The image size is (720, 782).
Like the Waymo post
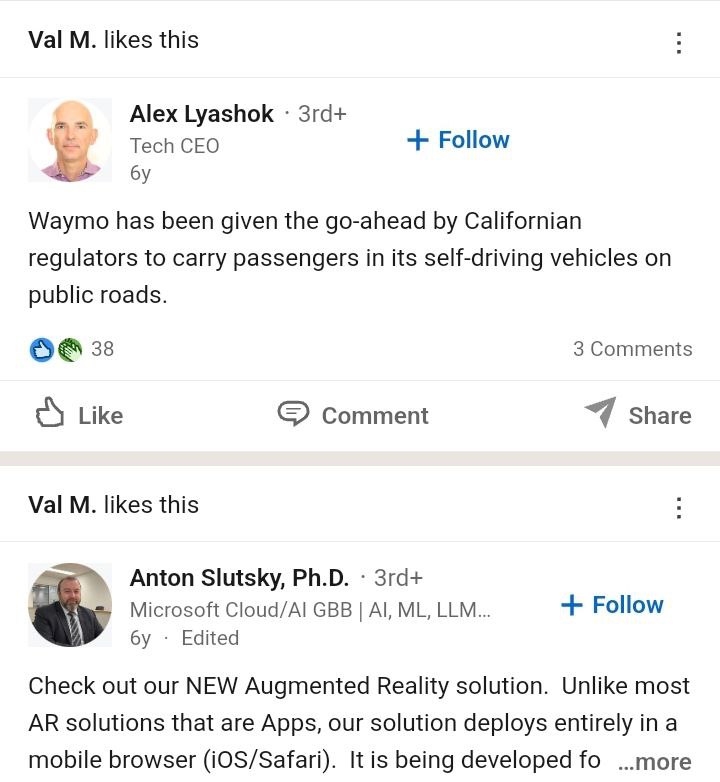[x=79, y=415]
